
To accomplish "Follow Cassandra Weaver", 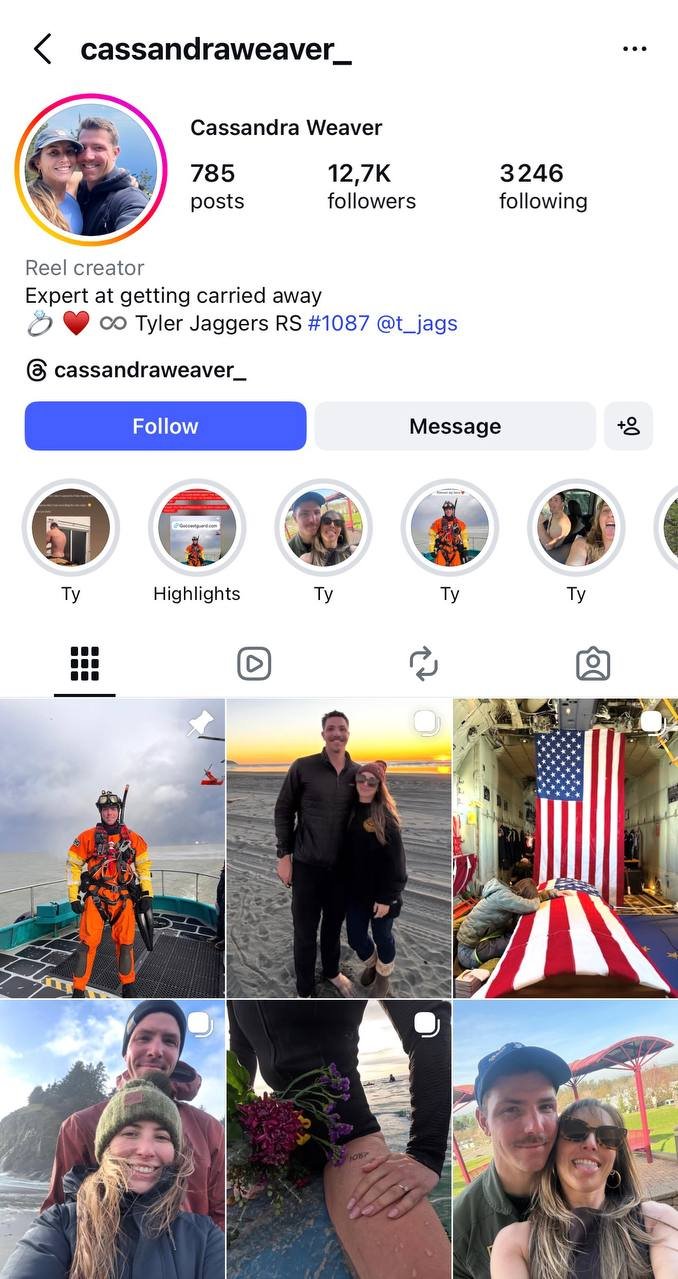I will [165, 426].
